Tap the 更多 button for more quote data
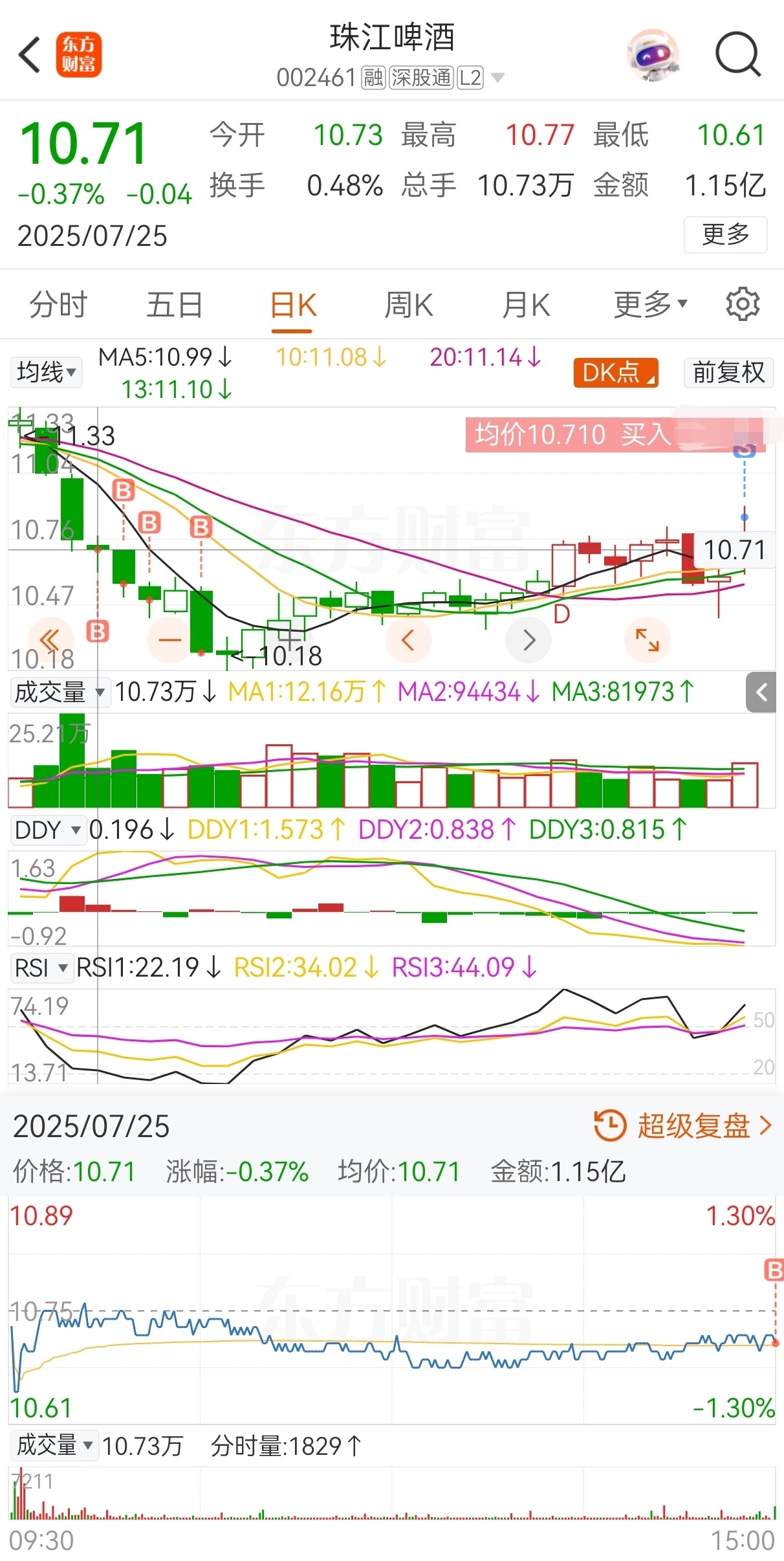The height and width of the screenshot is (1561, 784). (725, 234)
